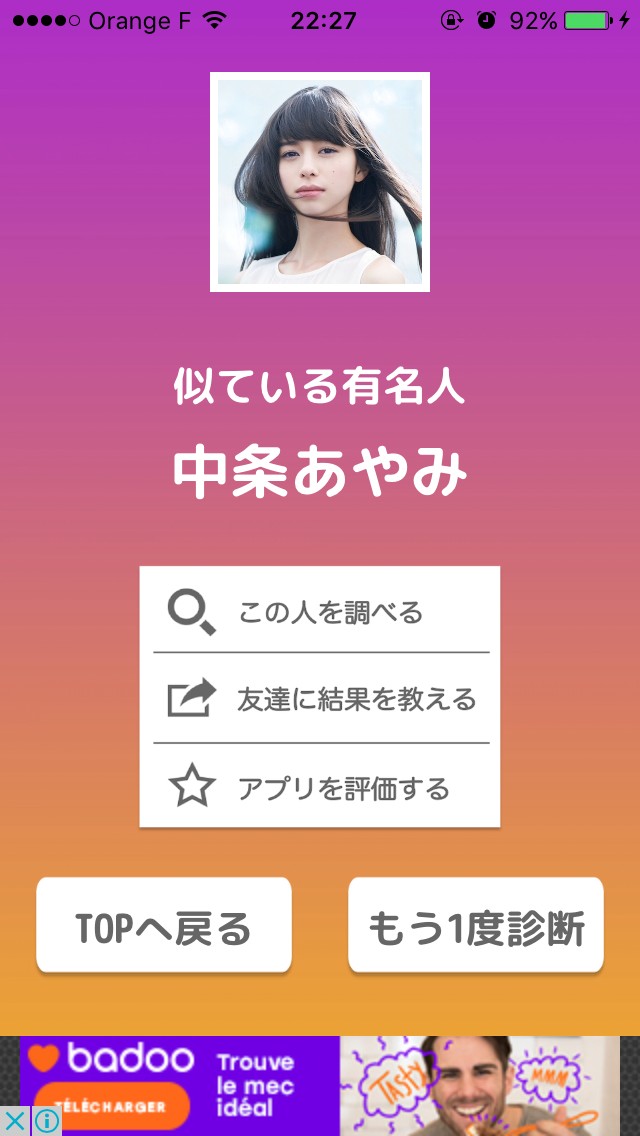The image size is (640, 1136).
Task: Tap この人を調べる to look up this person
Action: [x=320, y=611]
